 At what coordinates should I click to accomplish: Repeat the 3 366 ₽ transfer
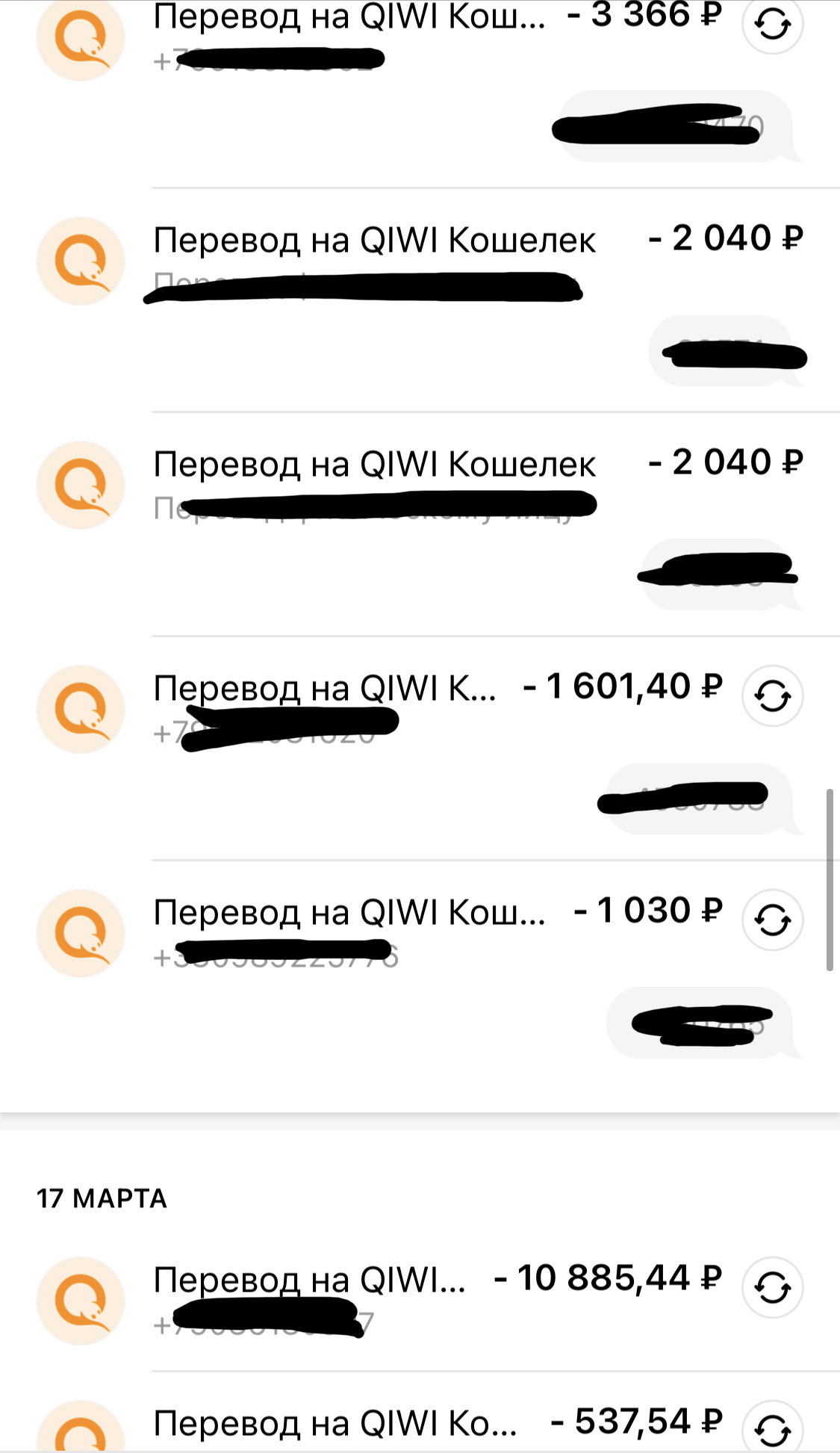pyautogui.click(x=772, y=25)
